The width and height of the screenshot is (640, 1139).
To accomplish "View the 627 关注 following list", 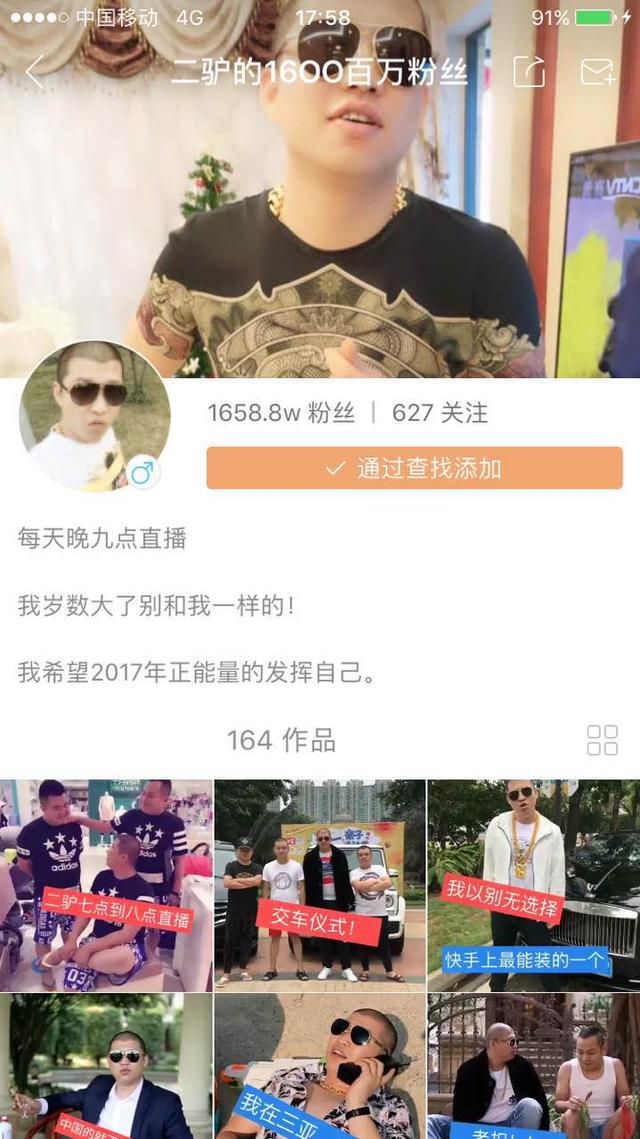I will (x=440, y=413).
